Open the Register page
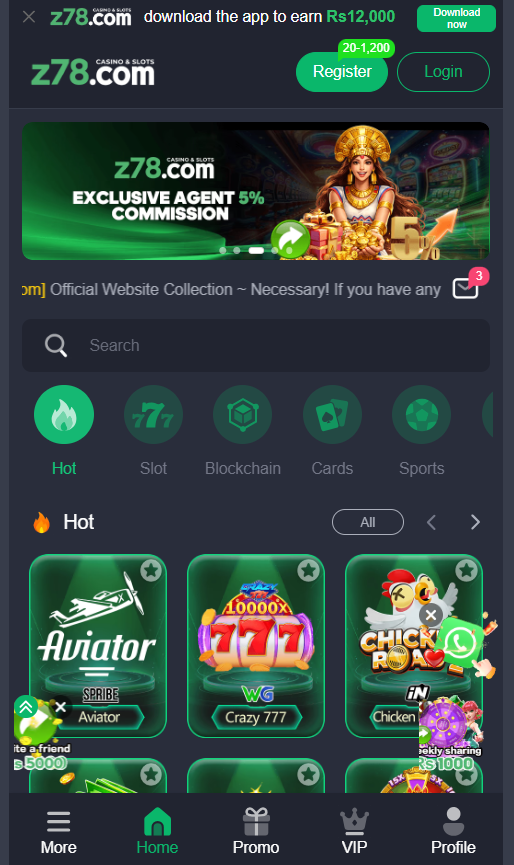Image resolution: width=514 pixels, height=865 pixels. click(342, 72)
